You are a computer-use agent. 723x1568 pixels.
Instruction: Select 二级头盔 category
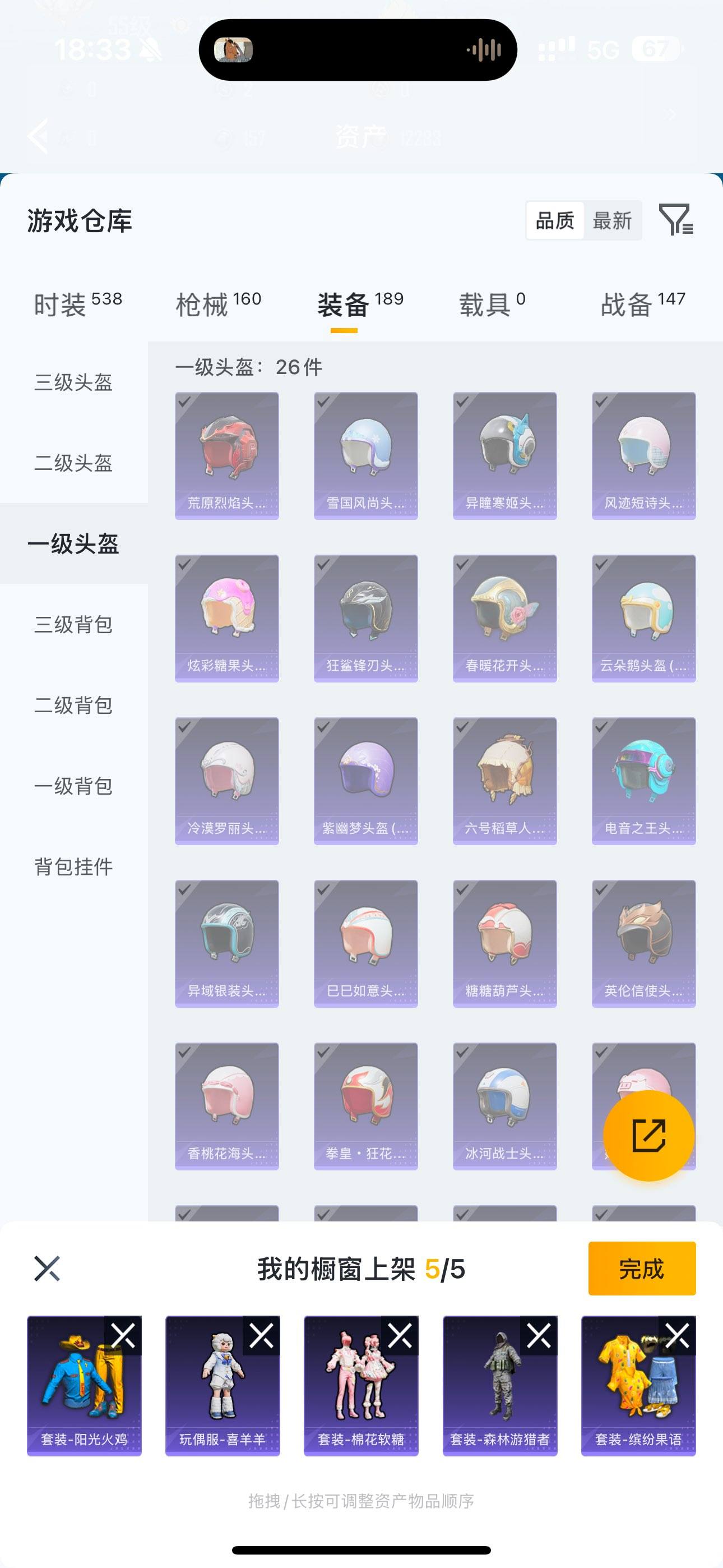tap(73, 463)
